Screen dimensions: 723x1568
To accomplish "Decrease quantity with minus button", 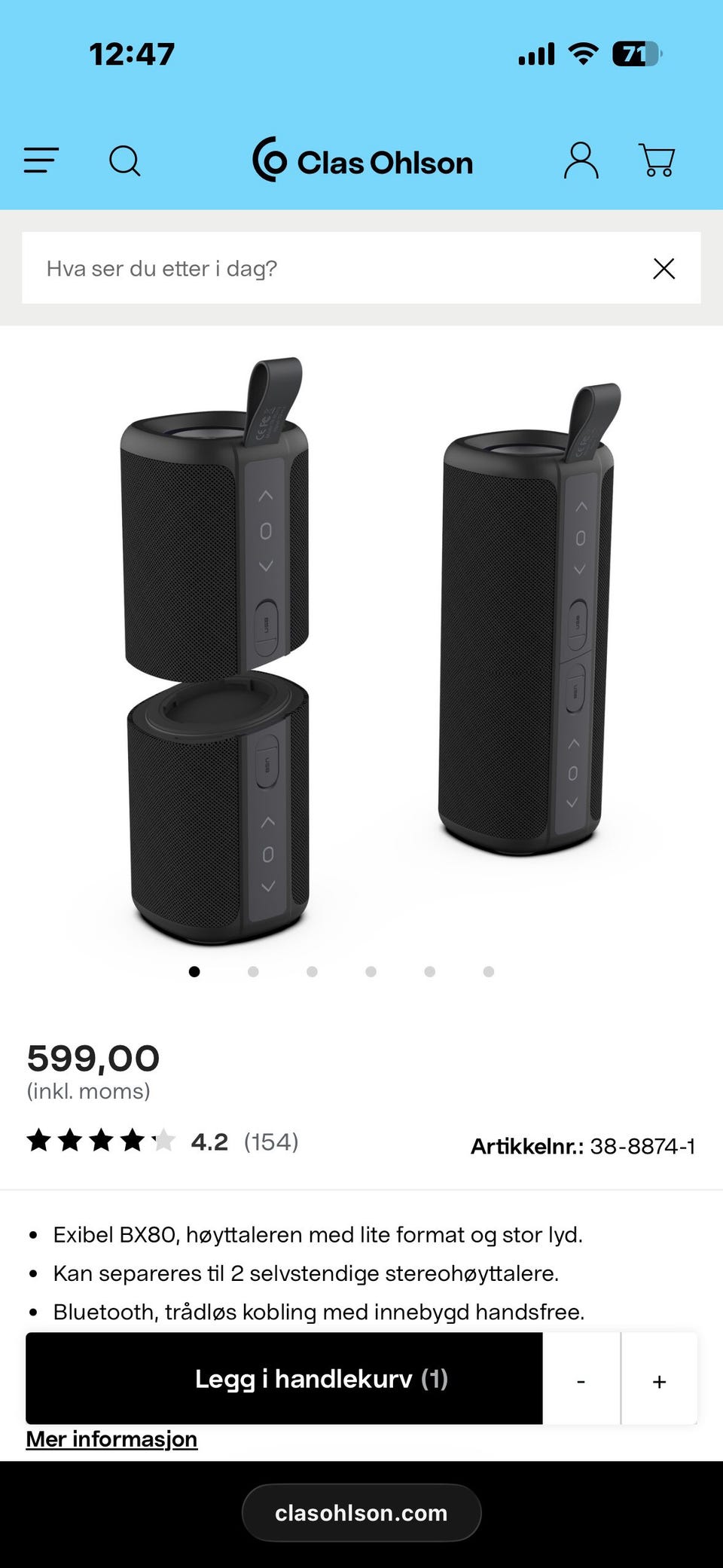I will 581,1380.
